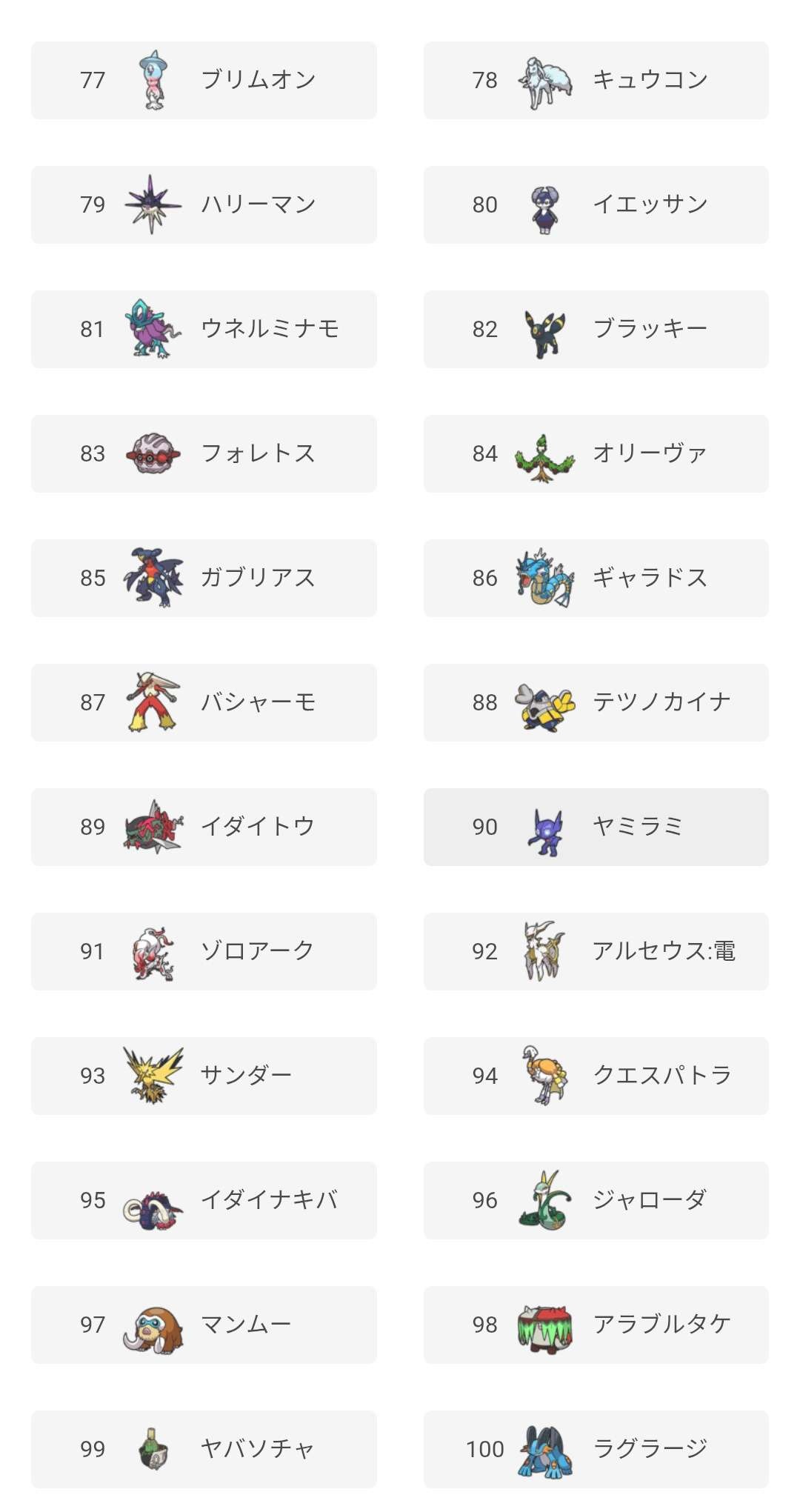800x1512 pixels.
Task: Select マンムー at rank 97
Action: click(204, 1325)
